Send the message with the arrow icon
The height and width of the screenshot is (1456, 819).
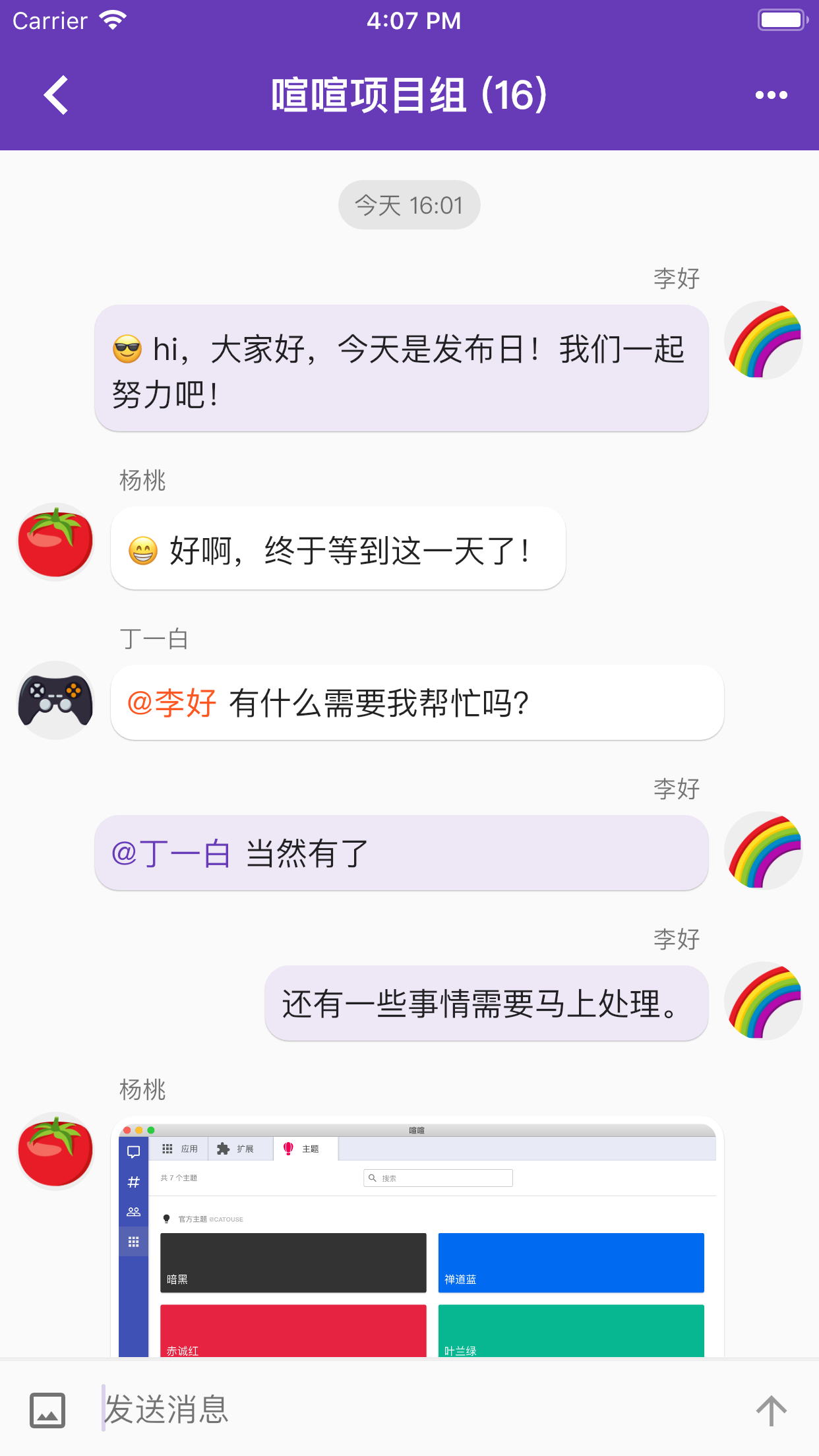click(x=771, y=1410)
